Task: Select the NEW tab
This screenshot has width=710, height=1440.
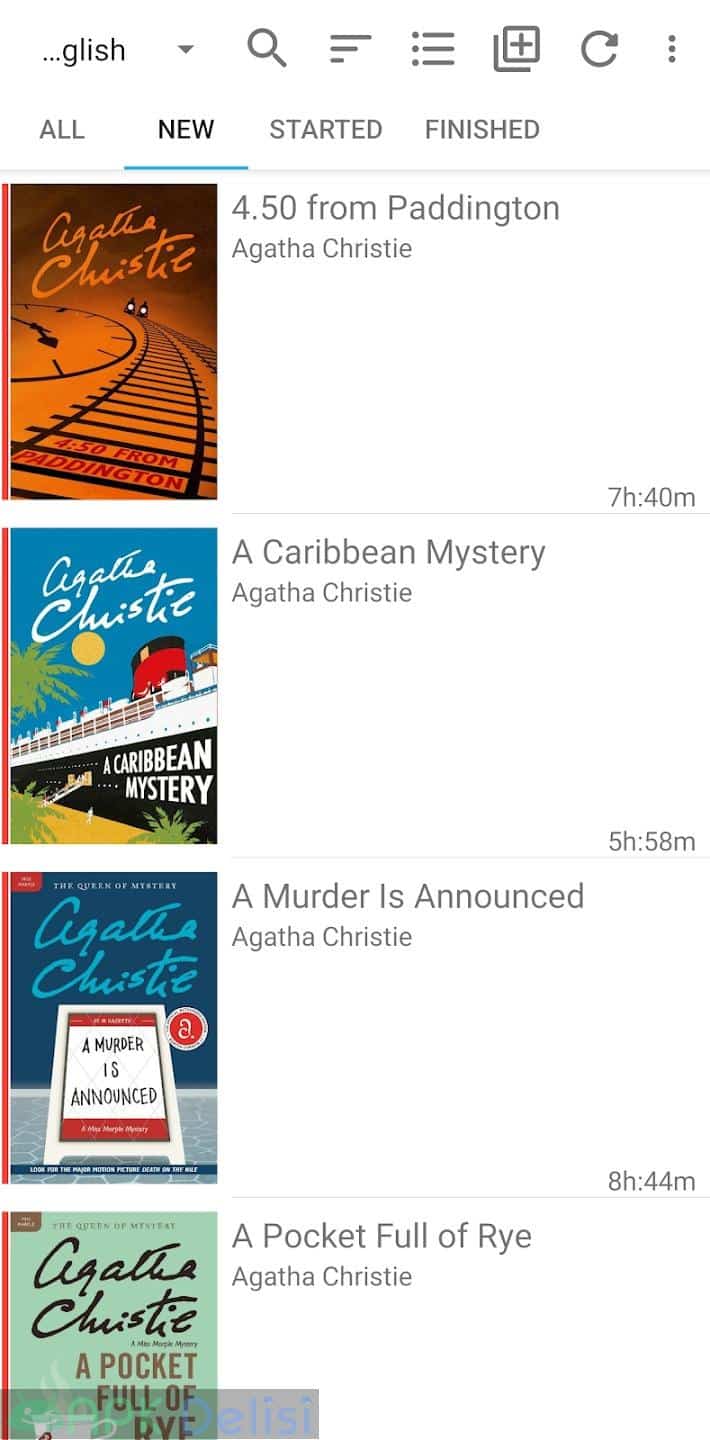Action: [186, 130]
